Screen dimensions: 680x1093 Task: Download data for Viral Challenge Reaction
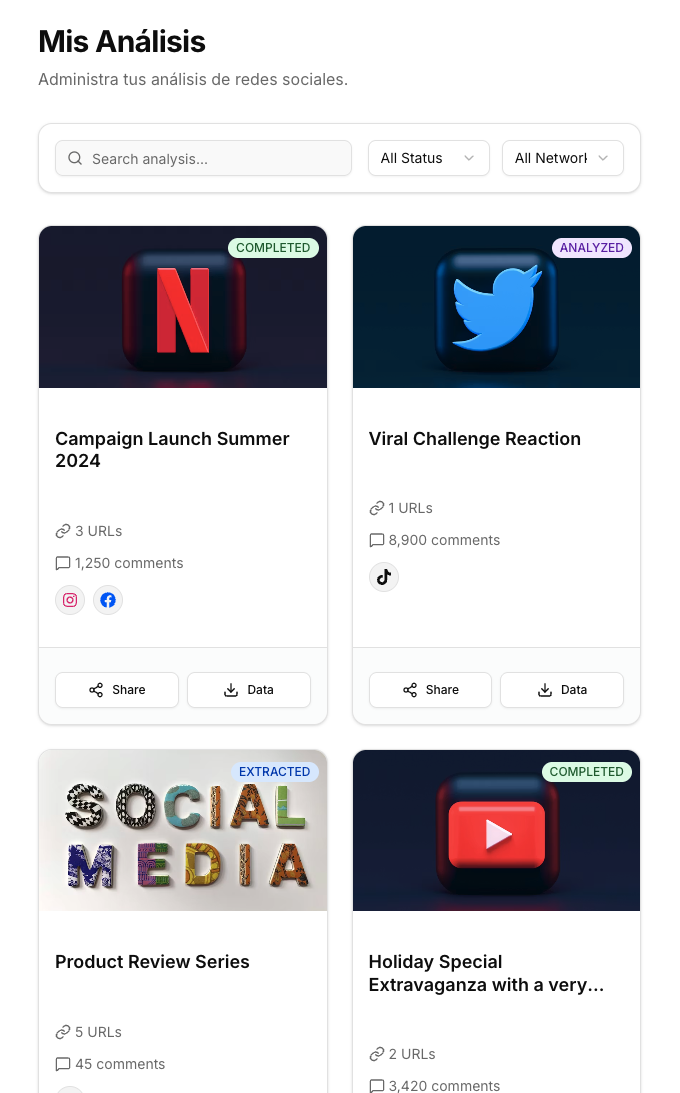coord(562,690)
